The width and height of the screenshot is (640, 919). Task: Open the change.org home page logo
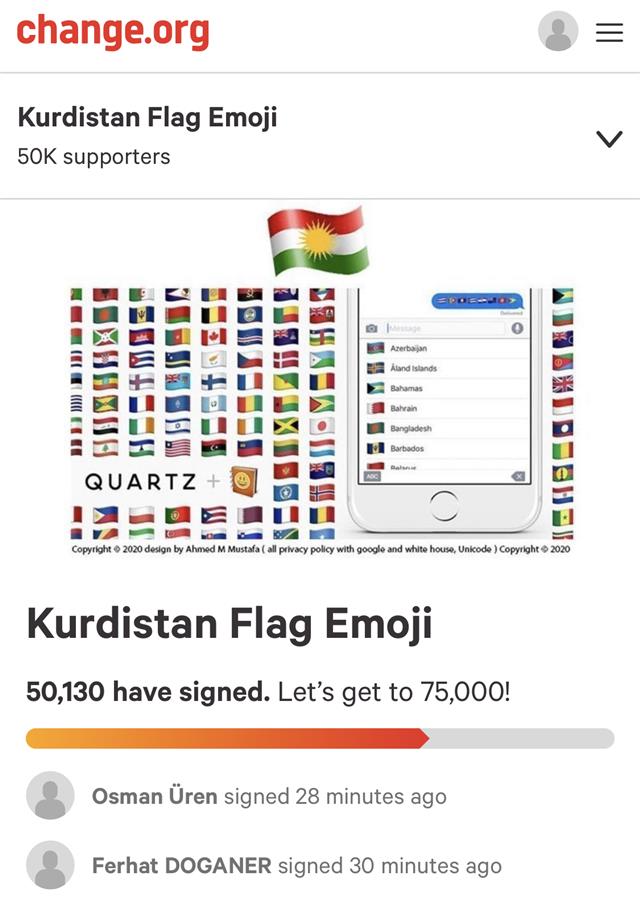pos(113,32)
